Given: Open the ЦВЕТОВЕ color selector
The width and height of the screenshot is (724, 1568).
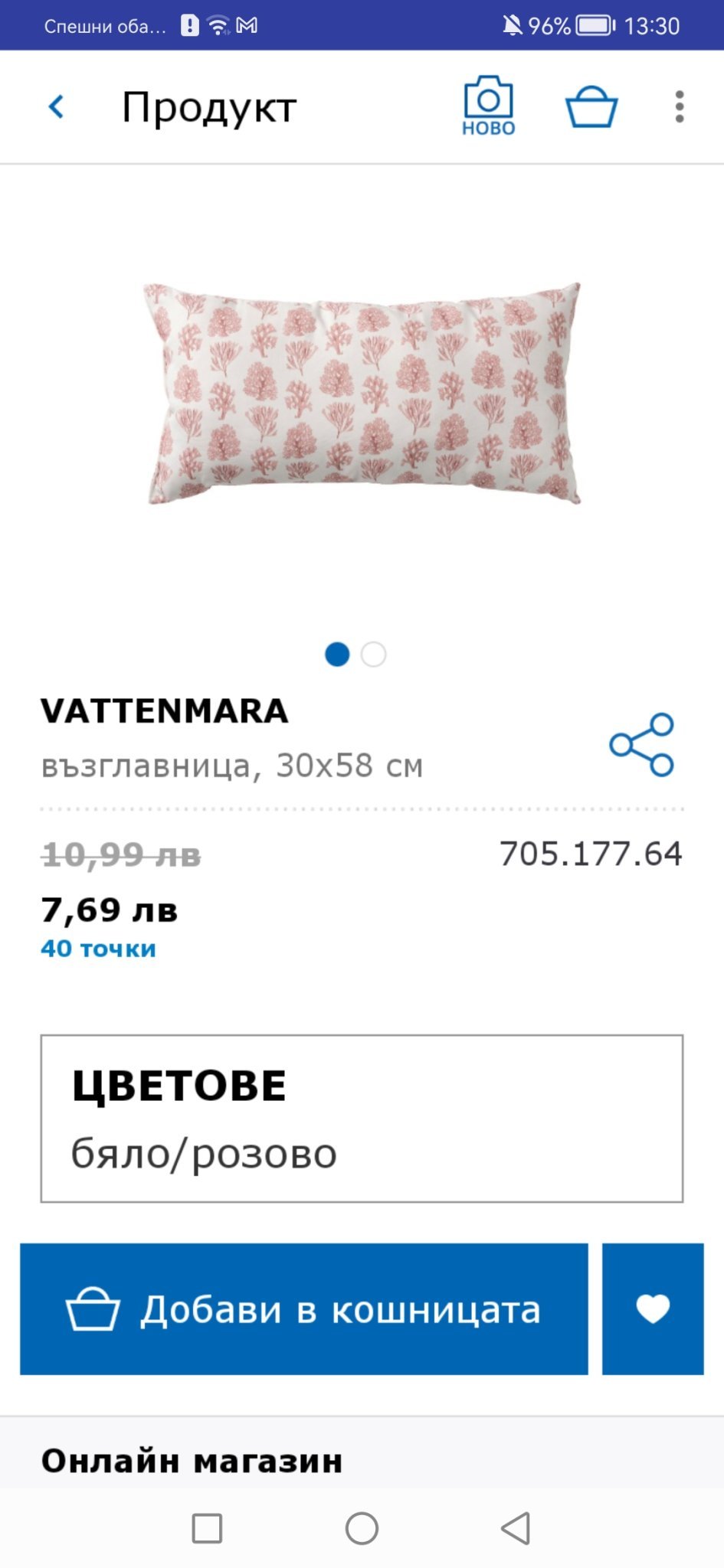Looking at the screenshot, I should (x=362, y=1118).
